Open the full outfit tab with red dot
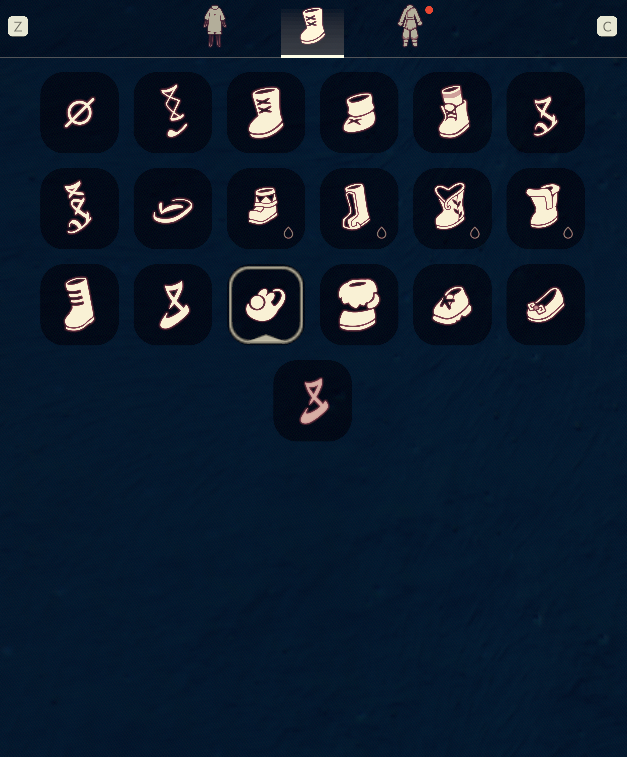The image size is (627, 757). (410, 26)
